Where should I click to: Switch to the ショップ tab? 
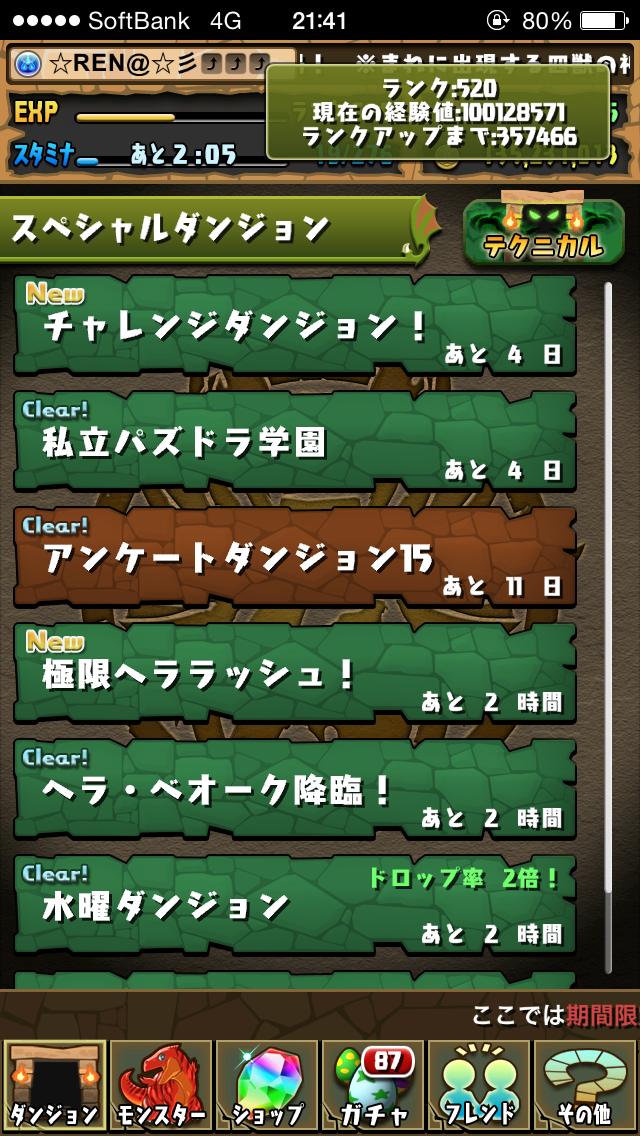click(267, 1086)
